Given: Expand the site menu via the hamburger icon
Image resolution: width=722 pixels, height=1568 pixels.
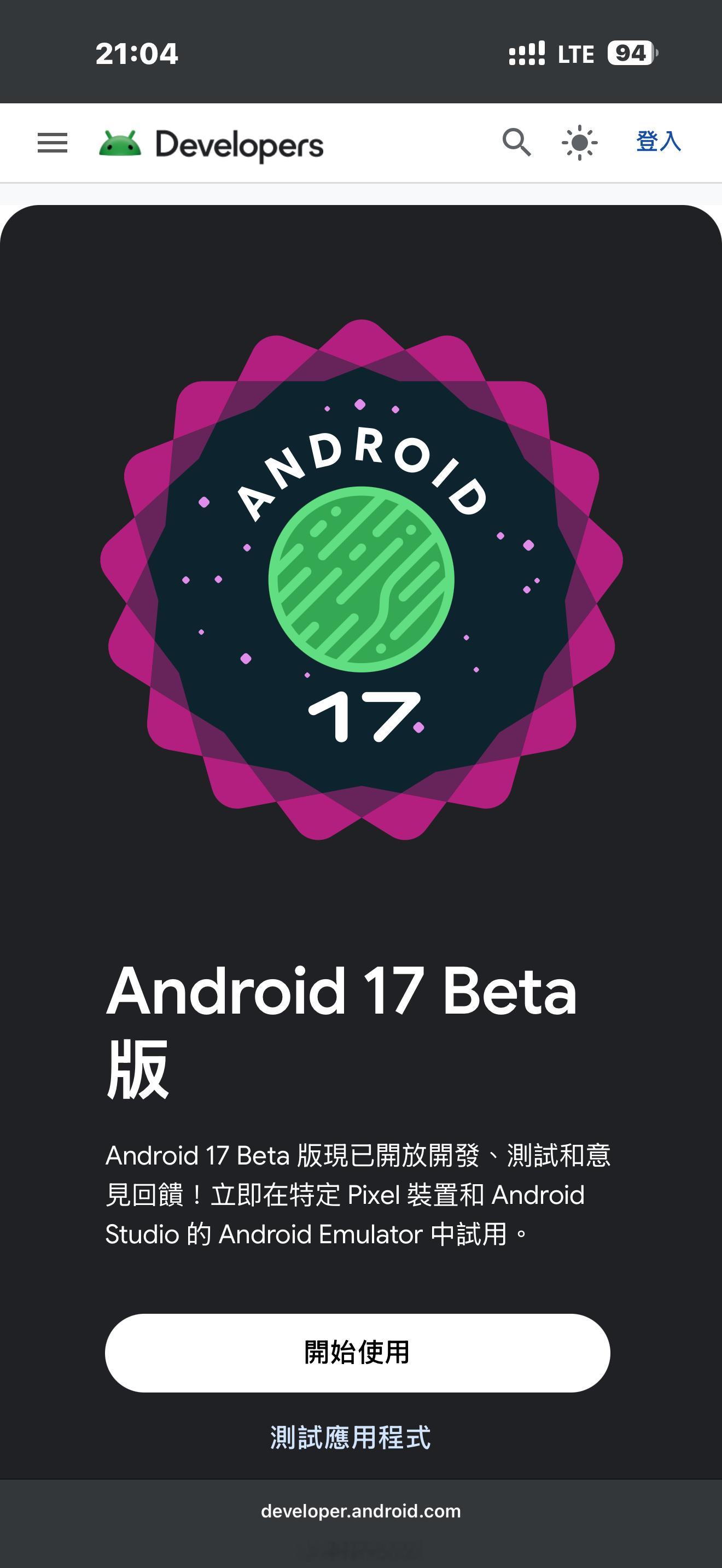Looking at the screenshot, I should point(53,143).
